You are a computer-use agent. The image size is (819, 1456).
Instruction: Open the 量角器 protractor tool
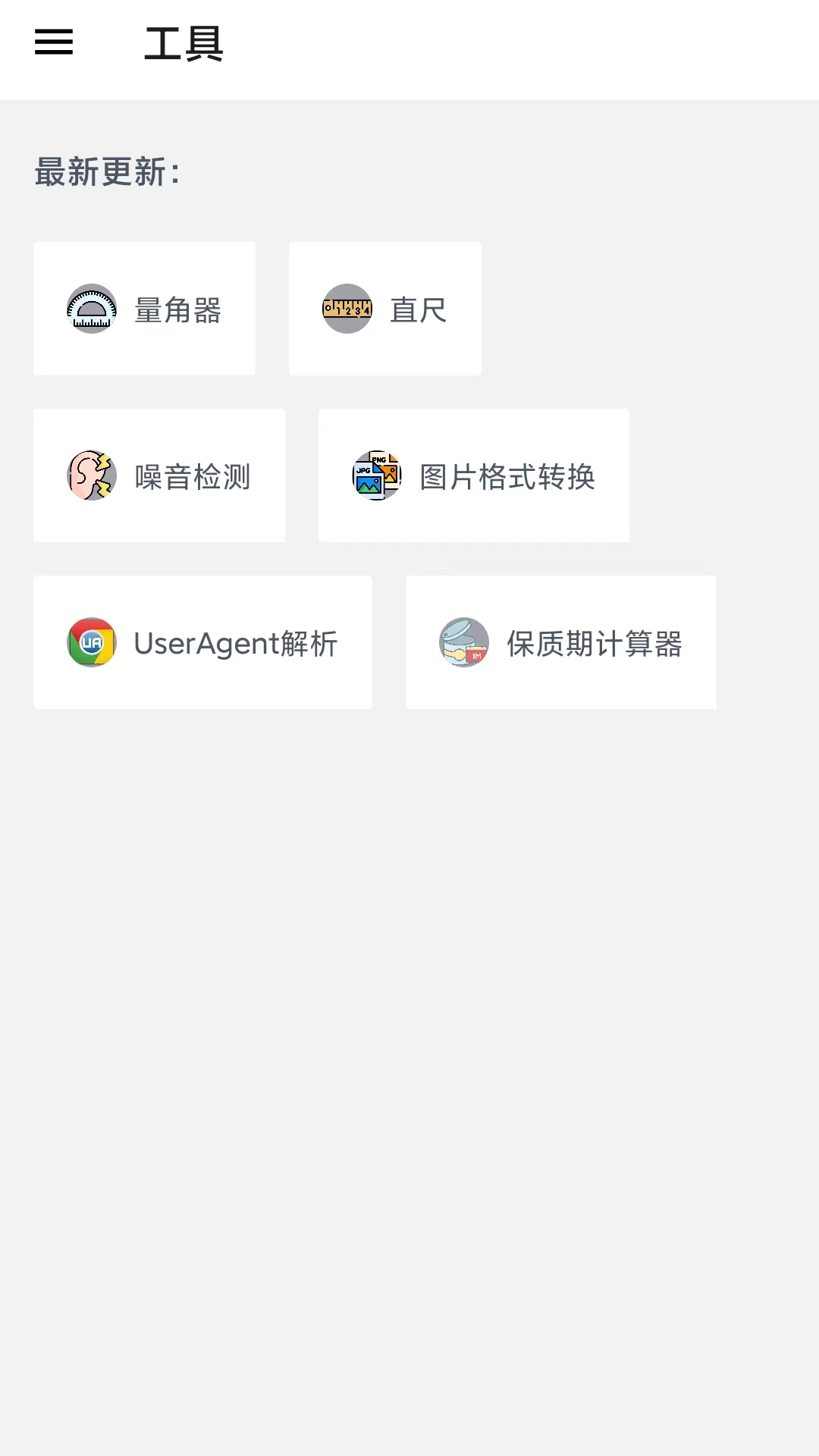pyautogui.click(x=144, y=309)
